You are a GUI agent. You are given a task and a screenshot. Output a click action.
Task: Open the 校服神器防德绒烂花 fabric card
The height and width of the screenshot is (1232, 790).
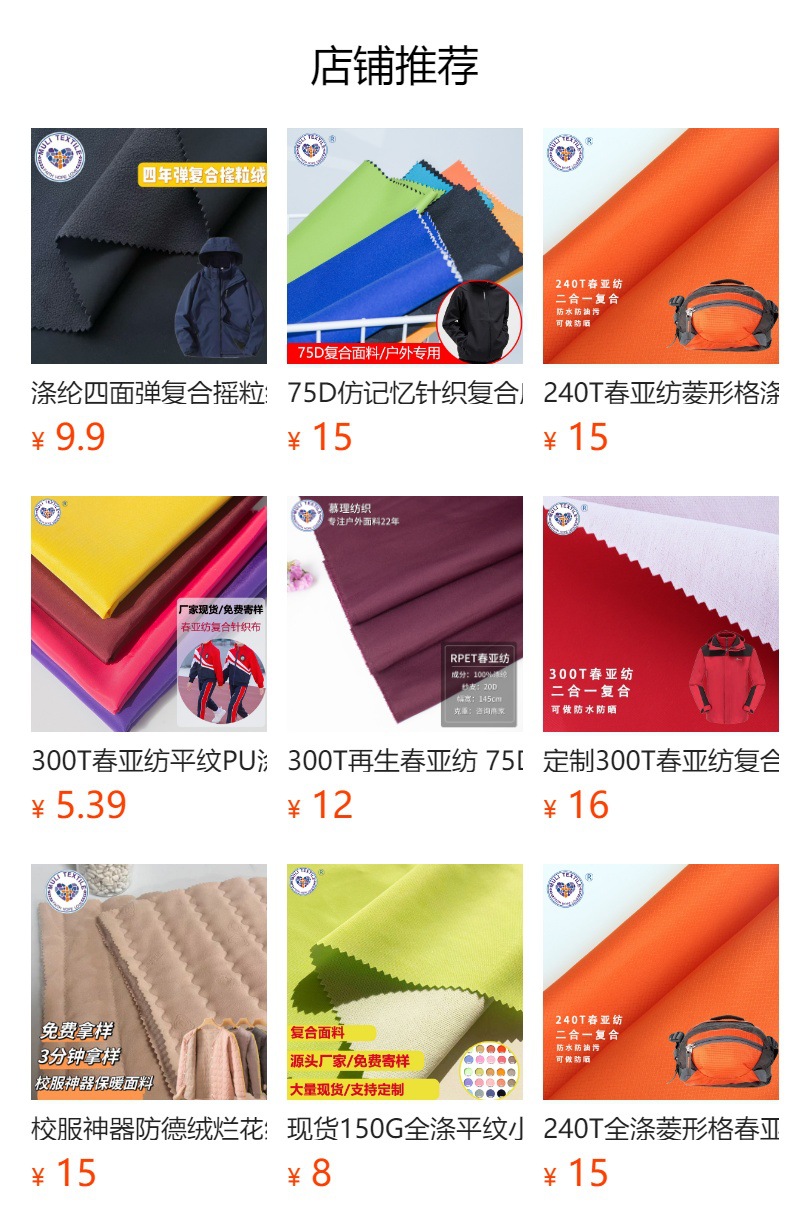point(149,982)
